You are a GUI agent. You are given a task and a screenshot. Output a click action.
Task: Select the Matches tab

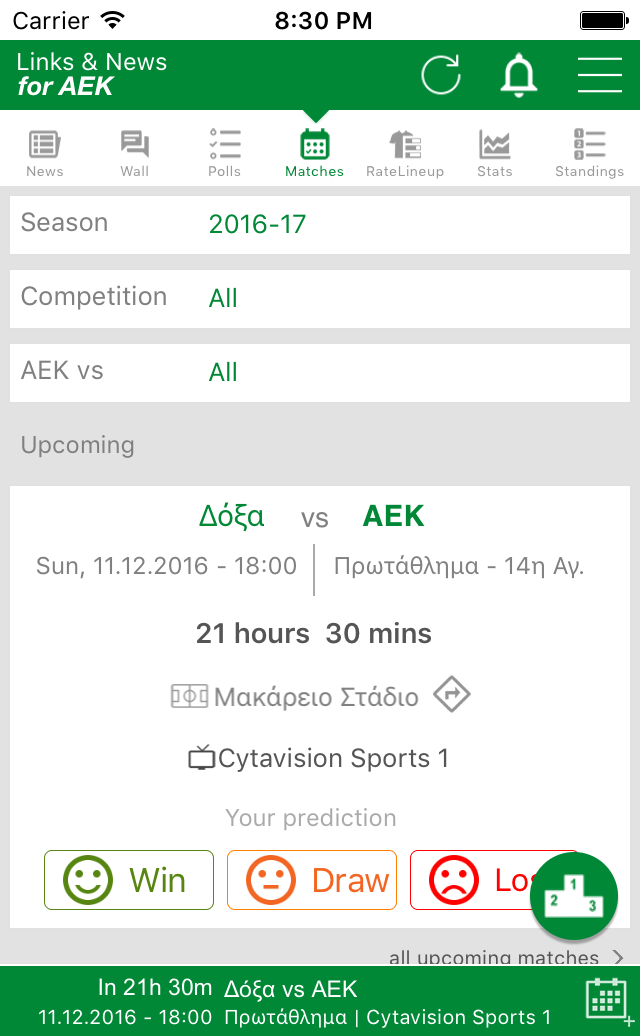coord(314,153)
